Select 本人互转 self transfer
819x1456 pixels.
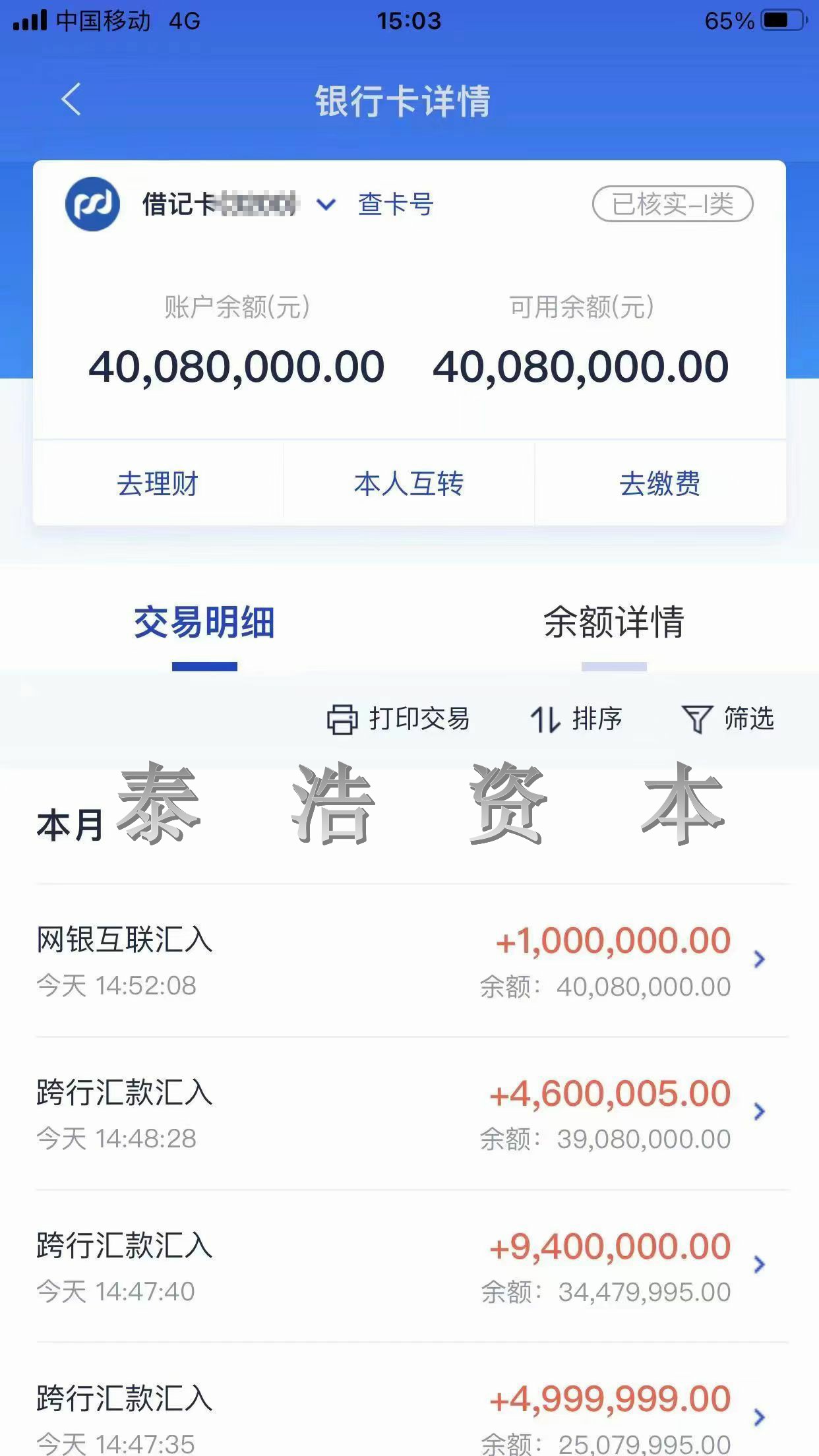[409, 483]
